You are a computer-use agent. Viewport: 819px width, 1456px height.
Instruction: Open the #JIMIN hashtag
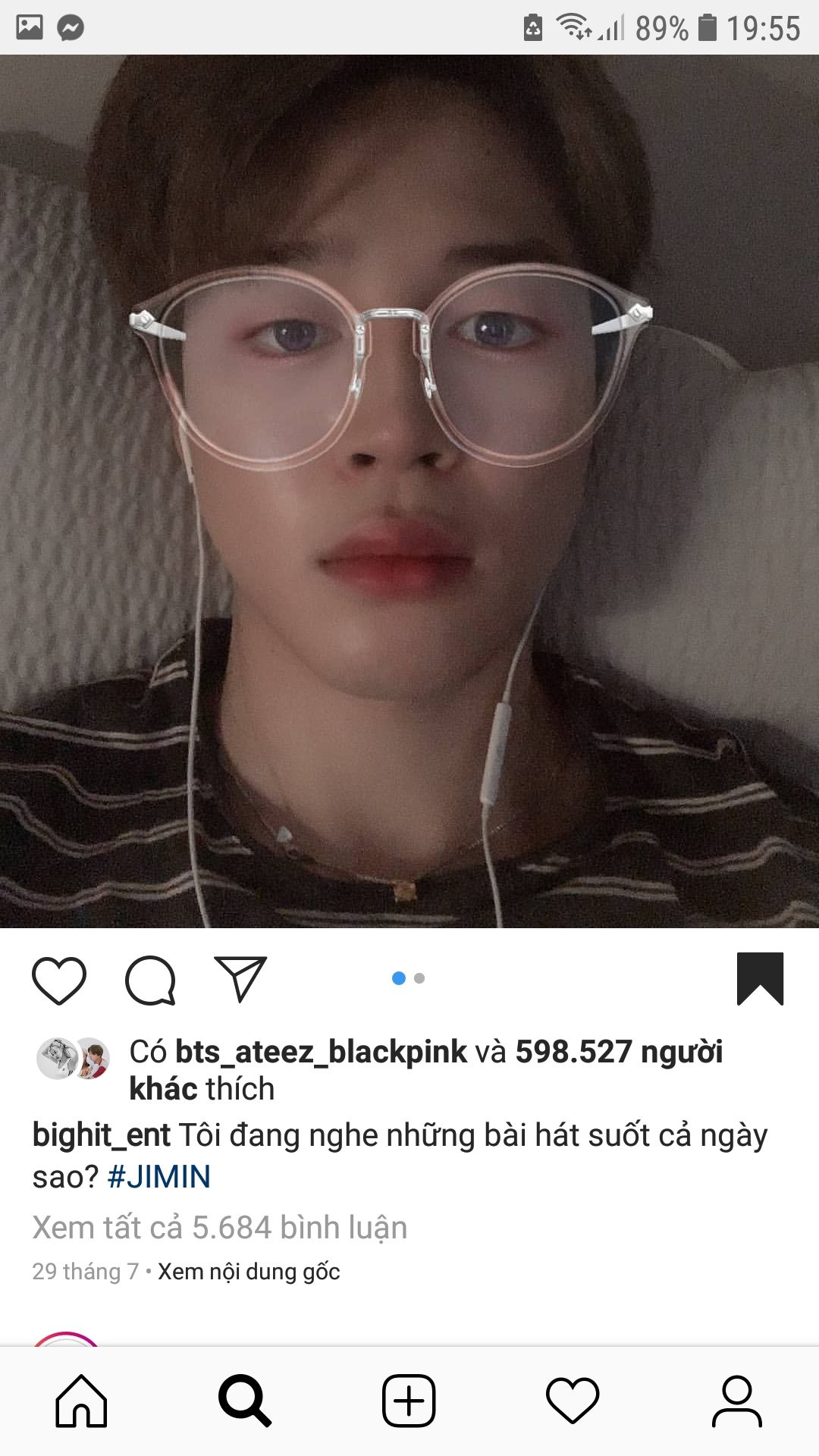click(x=159, y=1177)
